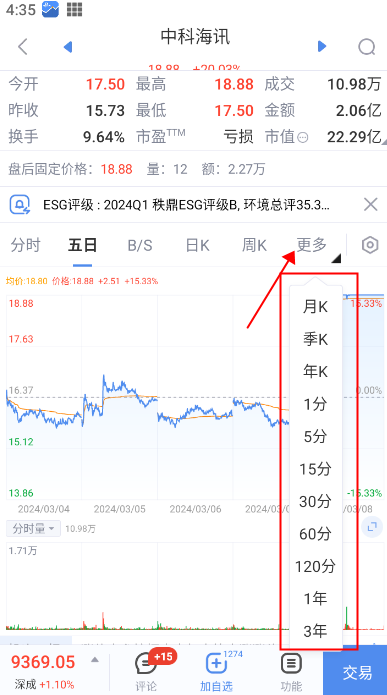Pick the 1年 range option

(x=315, y=598)
